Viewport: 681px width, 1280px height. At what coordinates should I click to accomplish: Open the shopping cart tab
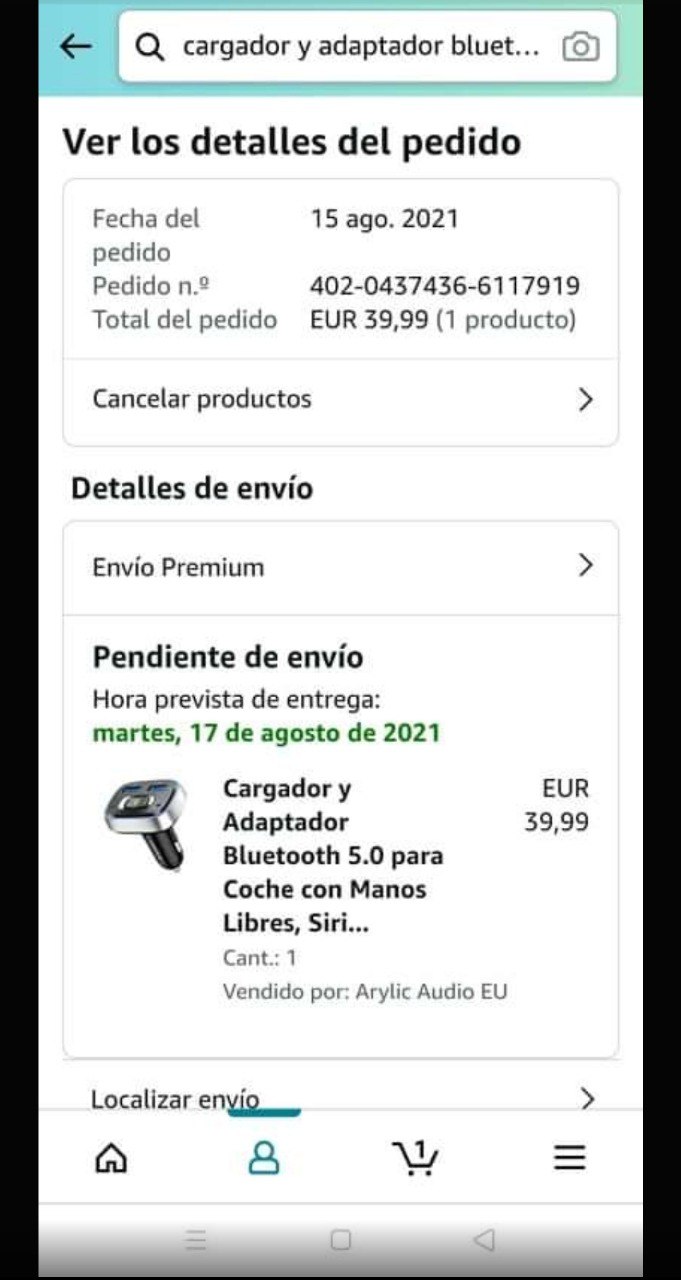click(x=415, y=1158)
